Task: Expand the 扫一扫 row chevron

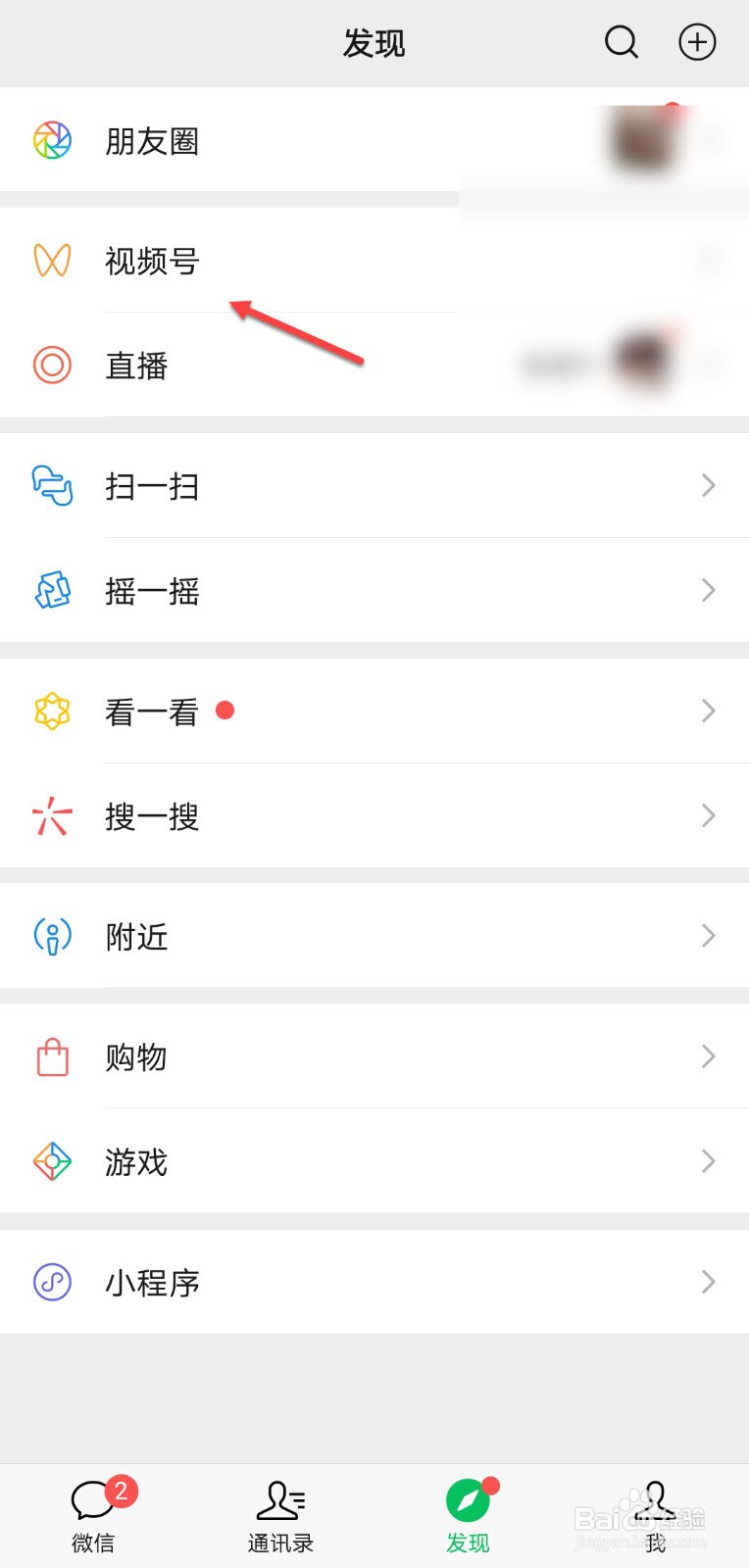Action: point(708,485)
